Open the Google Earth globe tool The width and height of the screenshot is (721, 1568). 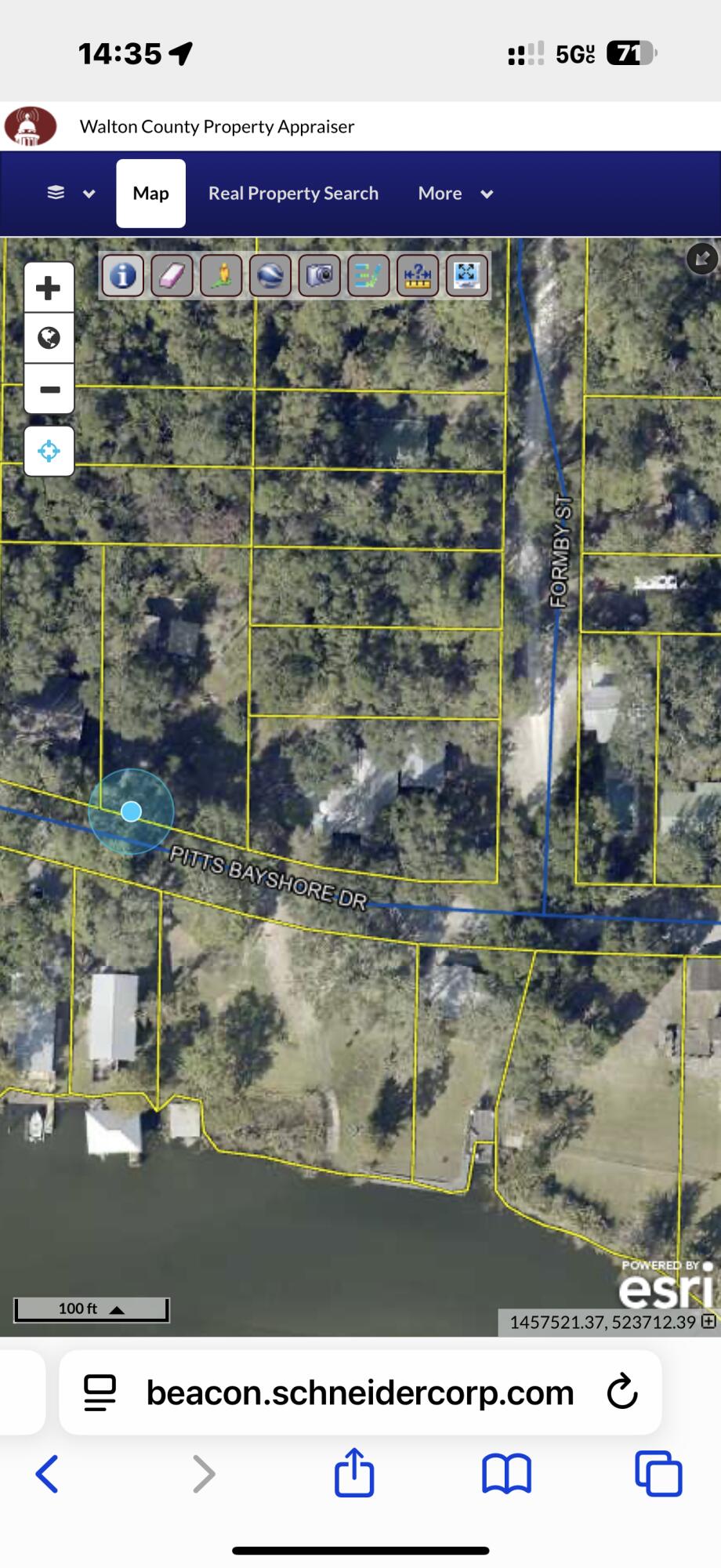(270, 275)
